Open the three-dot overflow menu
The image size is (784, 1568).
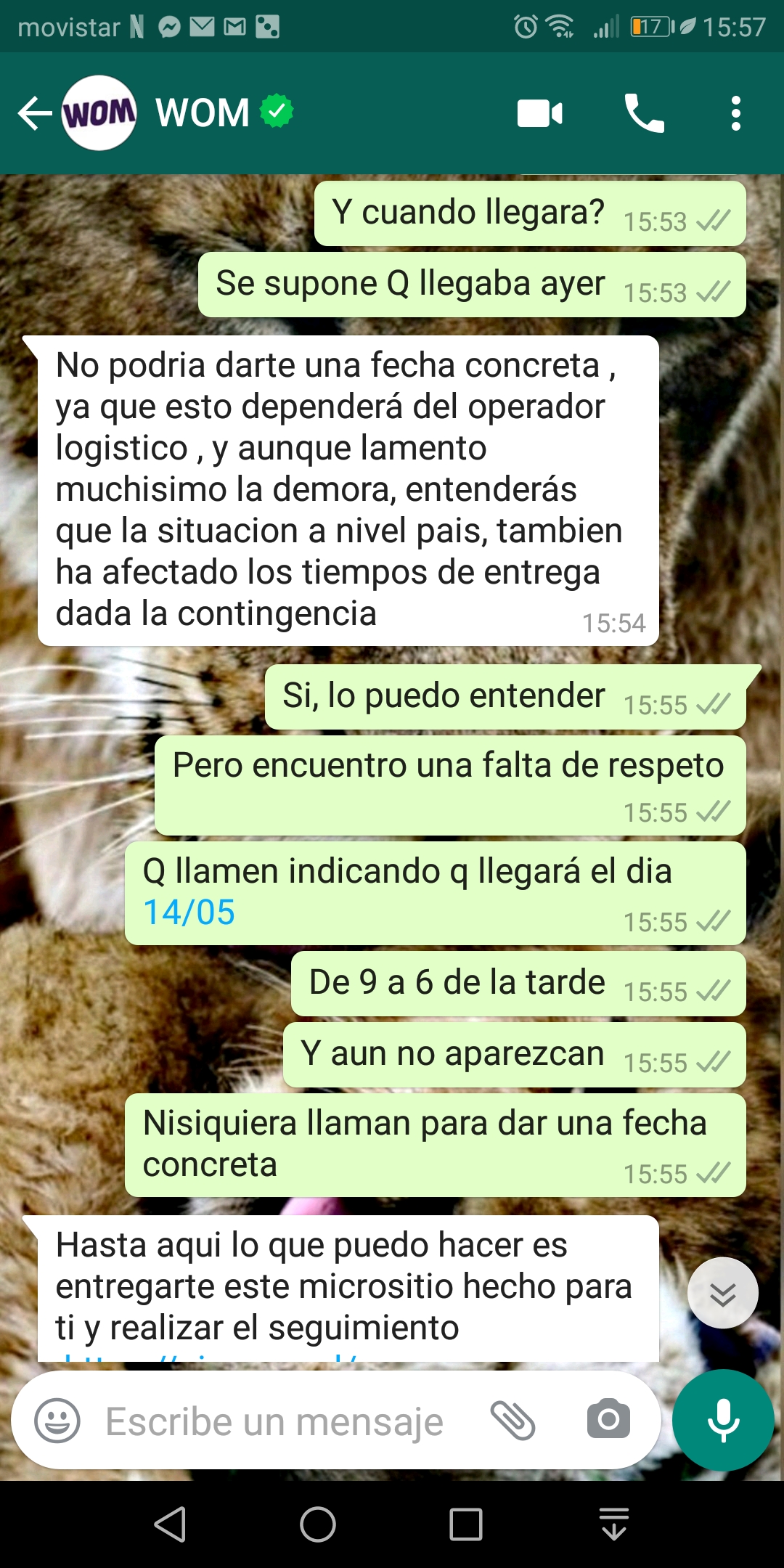pyautogui.click(x=736, y=113)
